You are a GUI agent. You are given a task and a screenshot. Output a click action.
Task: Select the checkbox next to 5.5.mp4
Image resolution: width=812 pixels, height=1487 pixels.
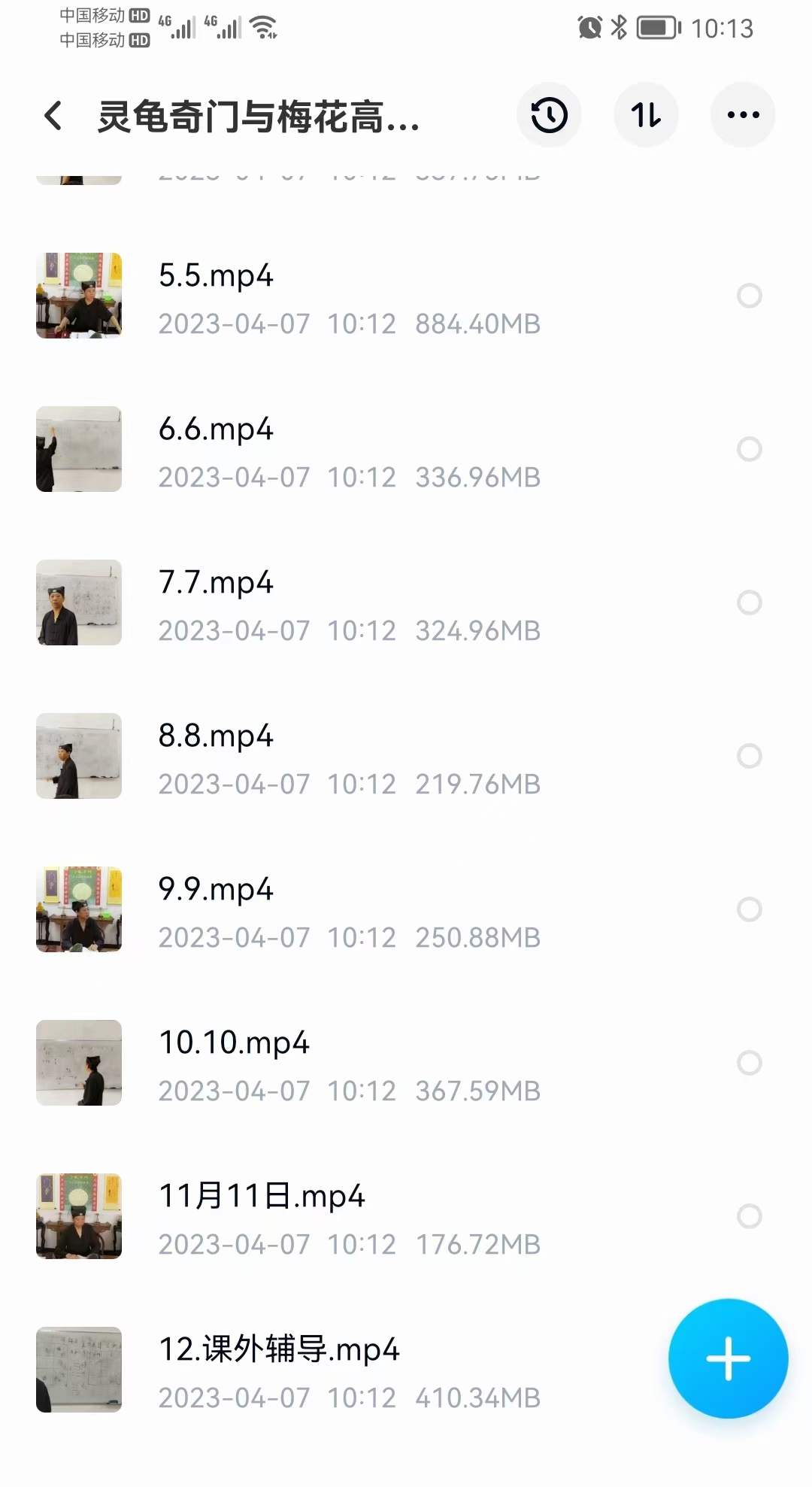coord(749,296)
